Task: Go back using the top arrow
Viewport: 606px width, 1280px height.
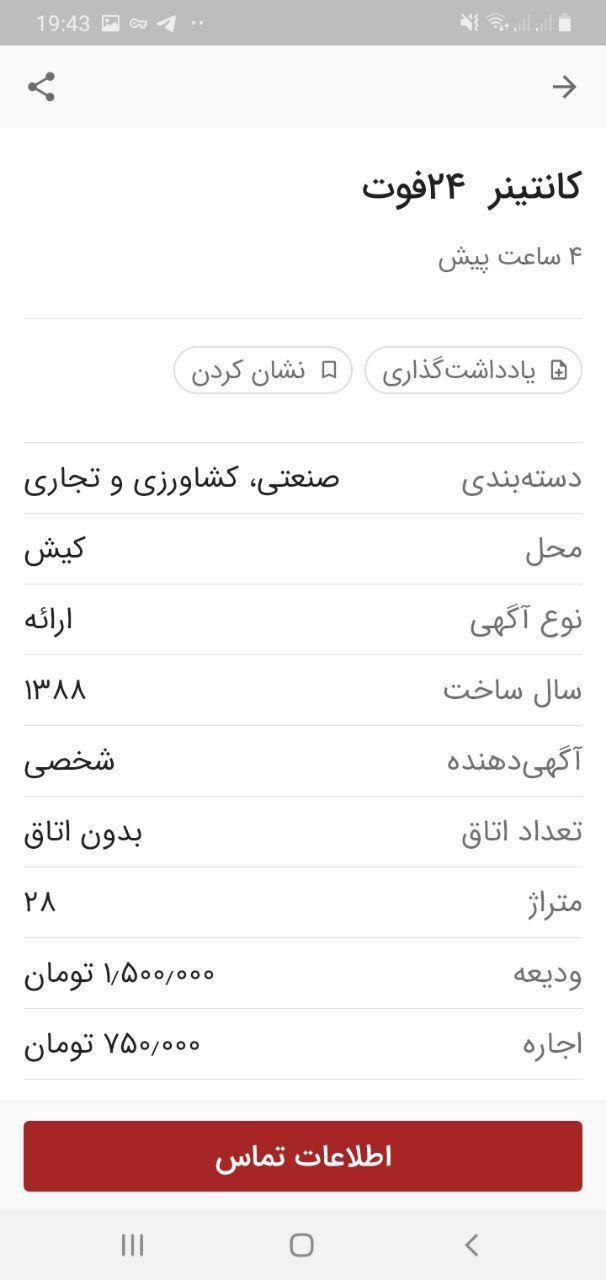Action: (x=564, y=87)
